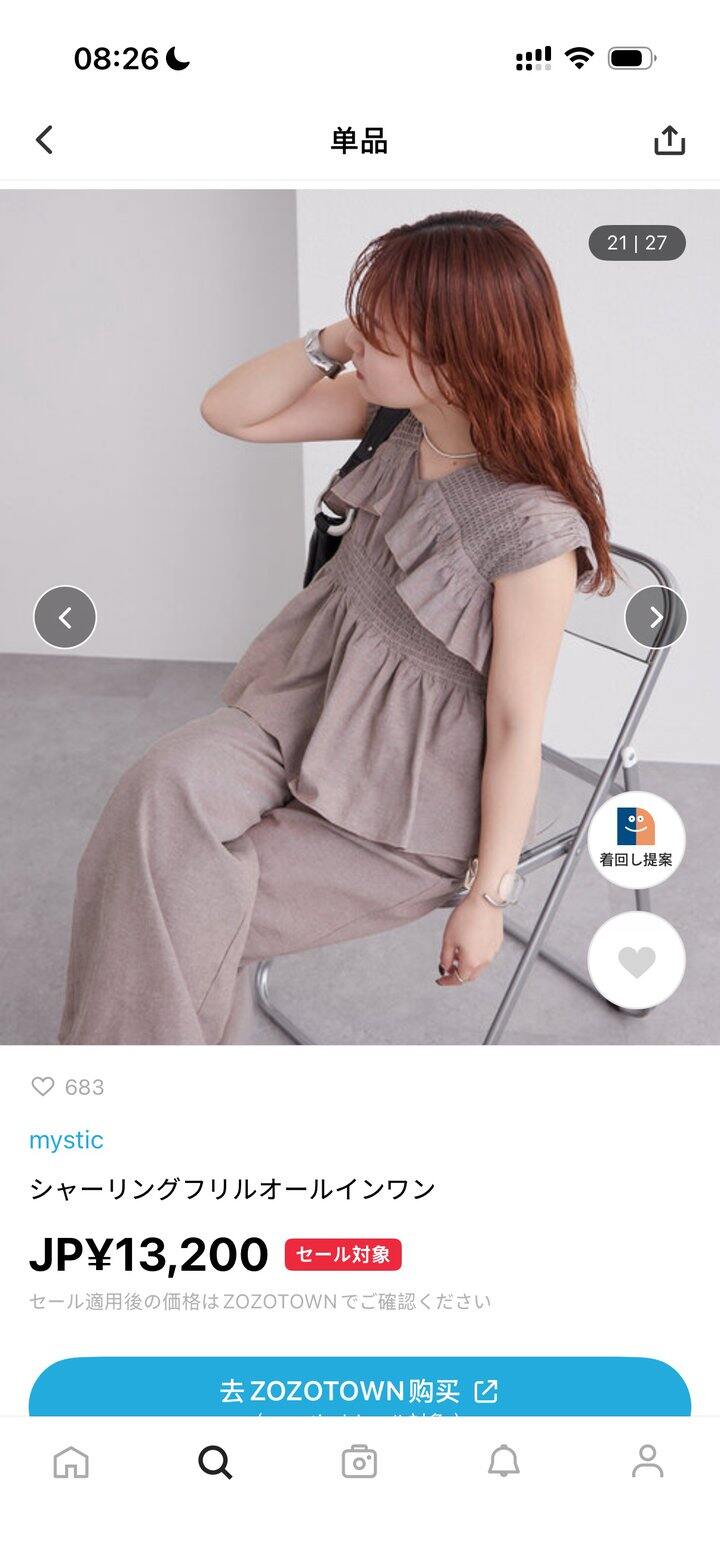Switch to the Home tab

[x=71, y=1462]
